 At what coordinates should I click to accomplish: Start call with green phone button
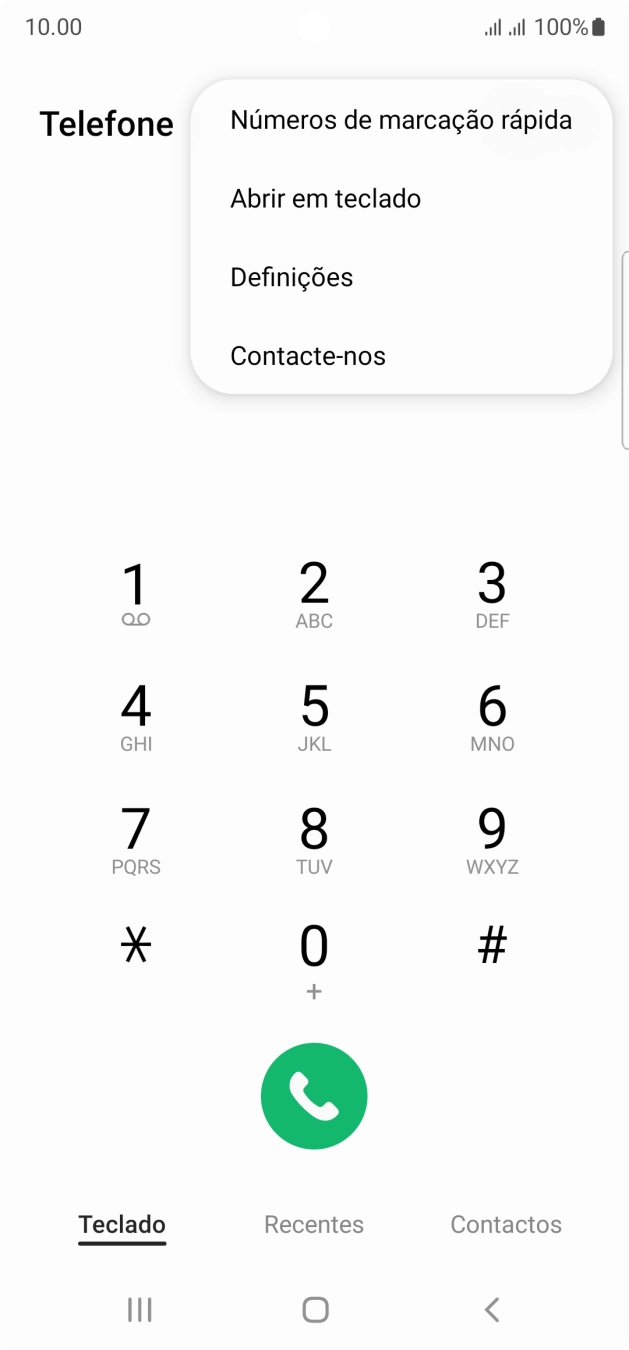314,1096
